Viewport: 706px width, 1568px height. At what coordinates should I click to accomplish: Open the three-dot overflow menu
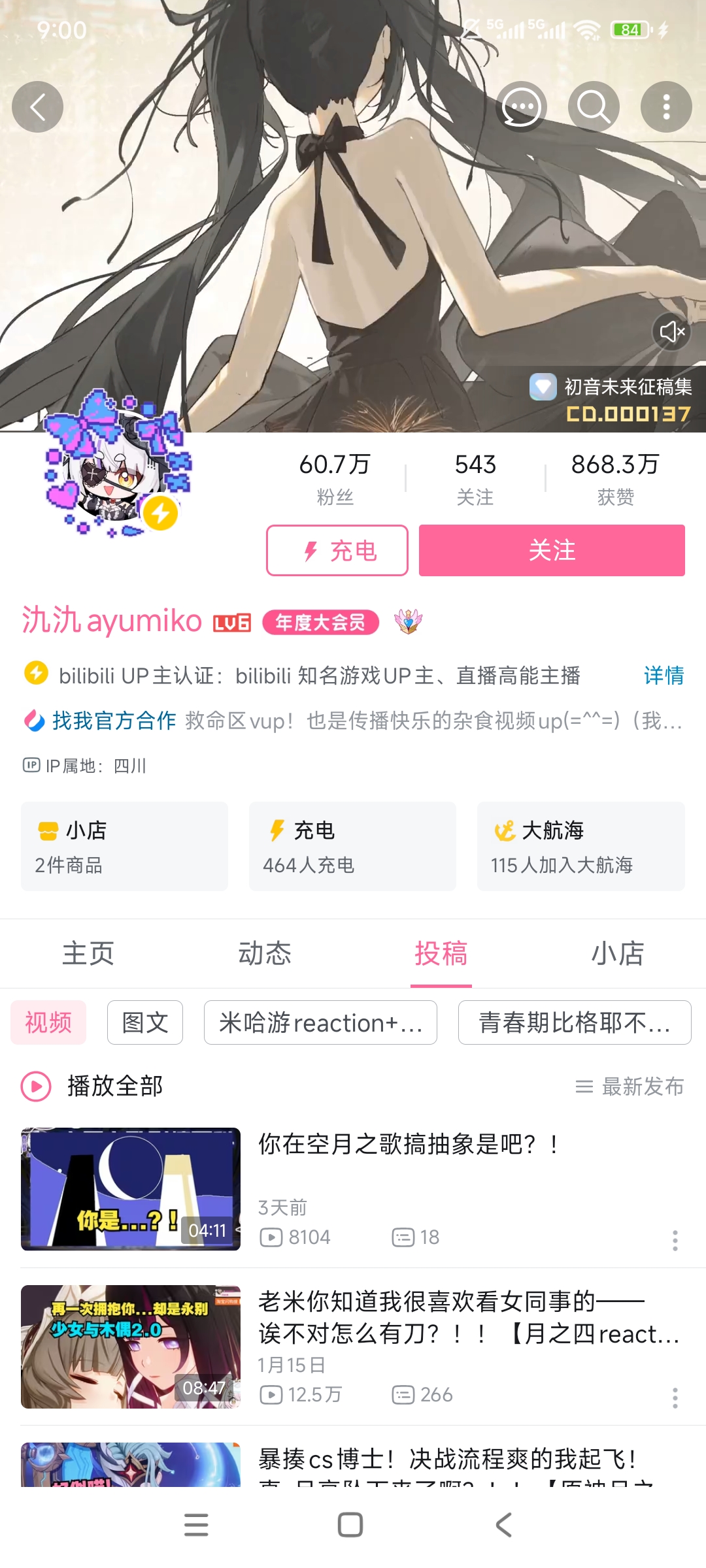tap(665, 107)
